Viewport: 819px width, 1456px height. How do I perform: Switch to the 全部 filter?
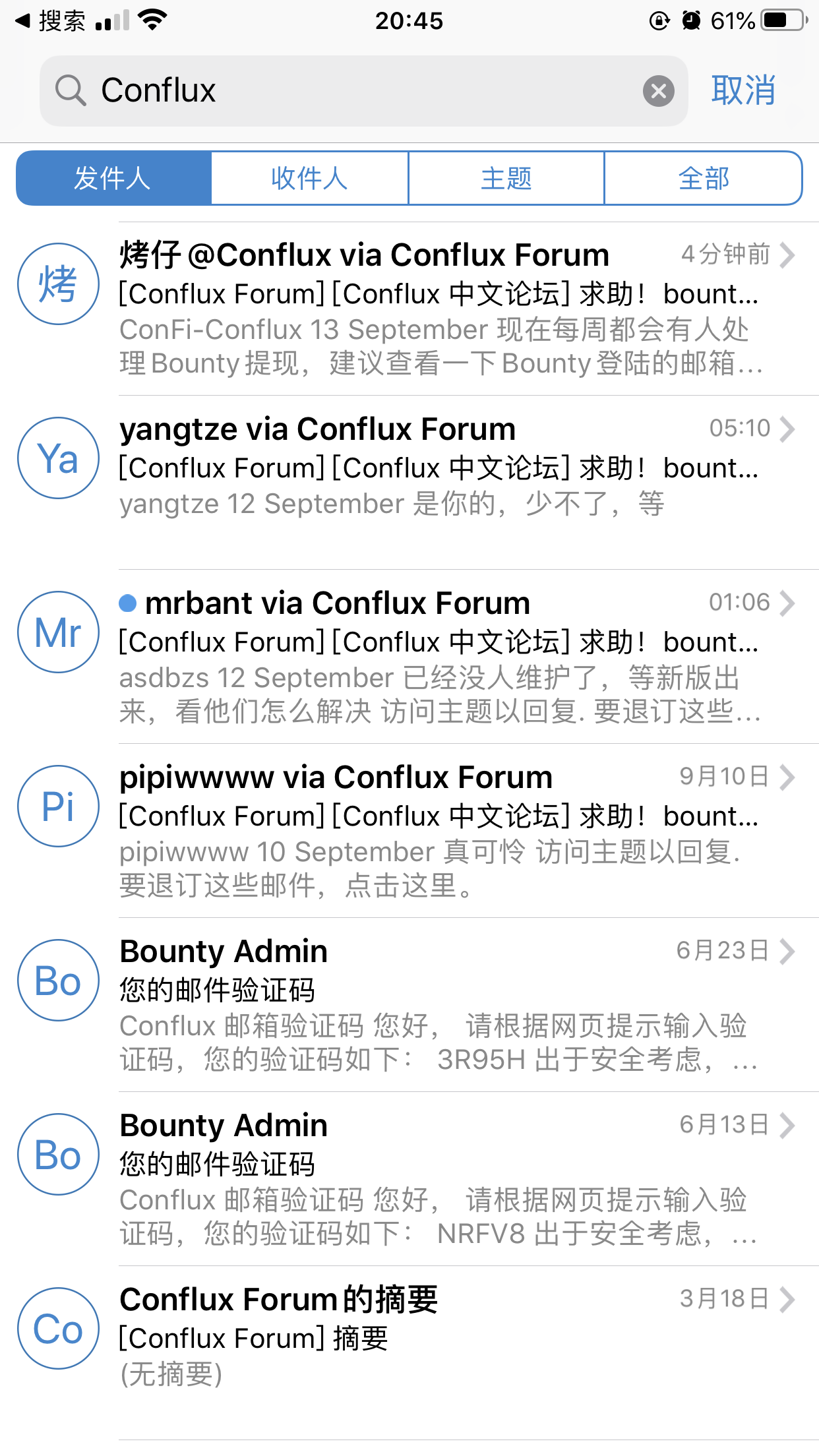pyautogui.click(x=703, y=178)
